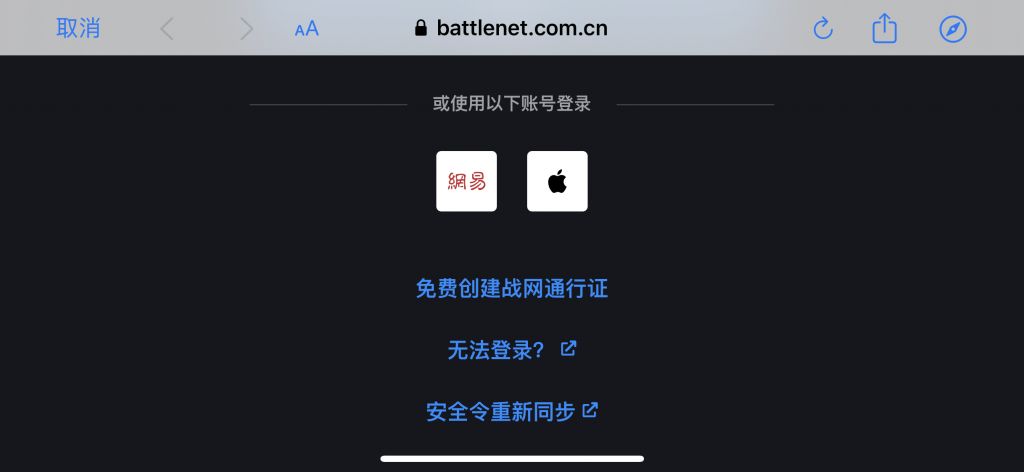The image size is (1024, 472).
Task: Open 免费创建战网通行证 link
Action: [511, 289]
